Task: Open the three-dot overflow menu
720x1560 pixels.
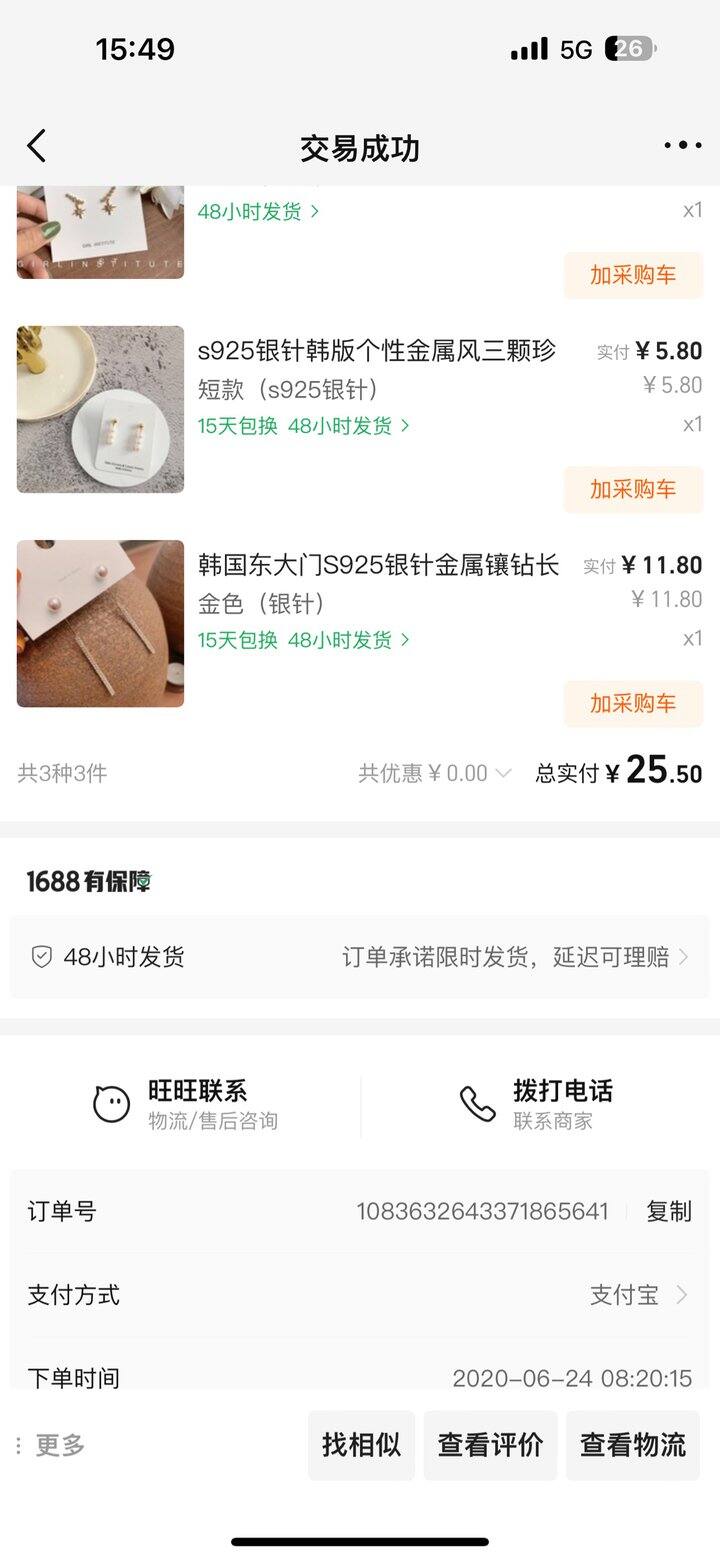Action: point(682,146)
